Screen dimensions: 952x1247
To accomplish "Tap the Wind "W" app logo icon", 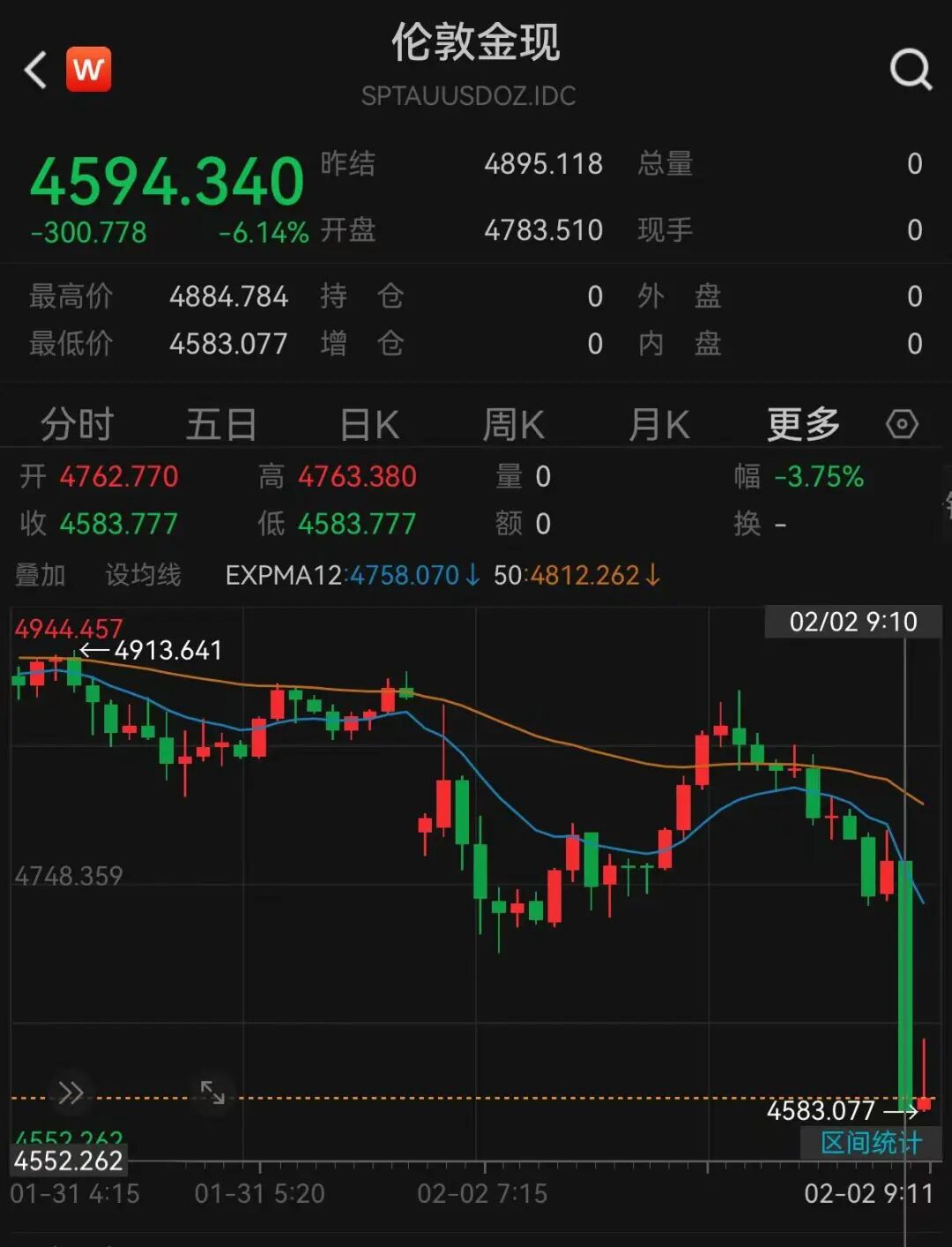I will [x=89, y=68].
